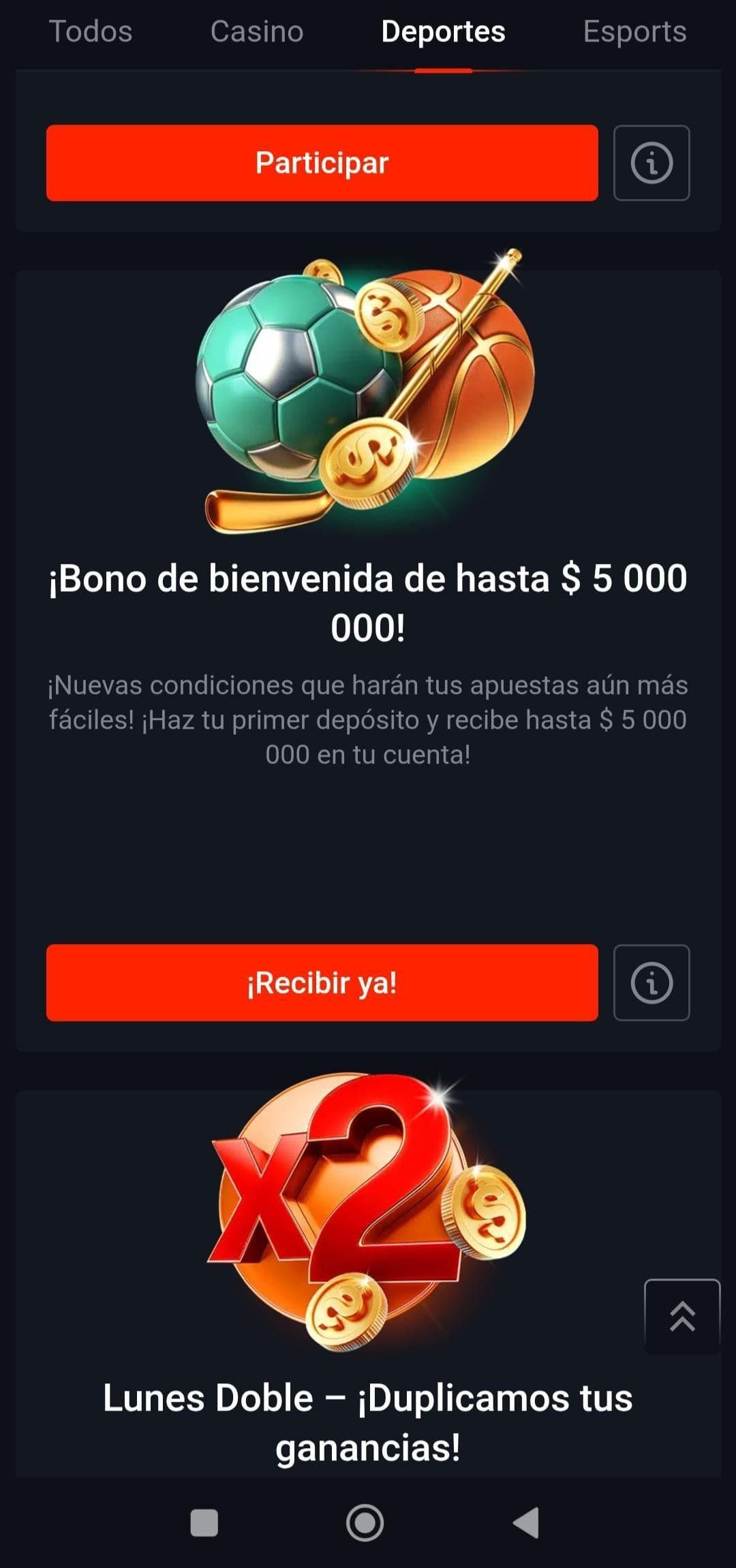Open info next to ¡Recibir ya! button
Image resolution: width=736 pixels, height=1568 pixels.
coord(651,983)
